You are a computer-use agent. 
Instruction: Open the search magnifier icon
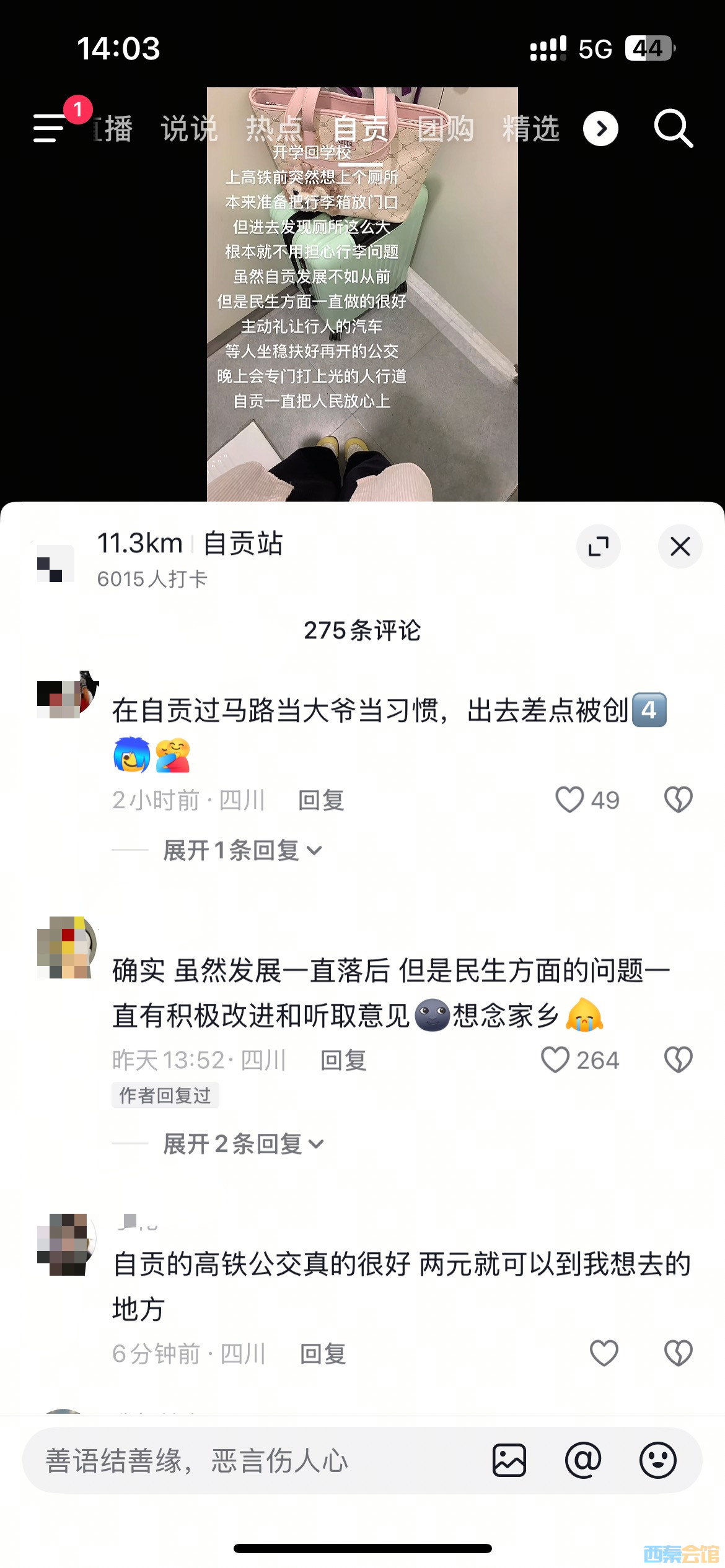click(x=673, y=128)
